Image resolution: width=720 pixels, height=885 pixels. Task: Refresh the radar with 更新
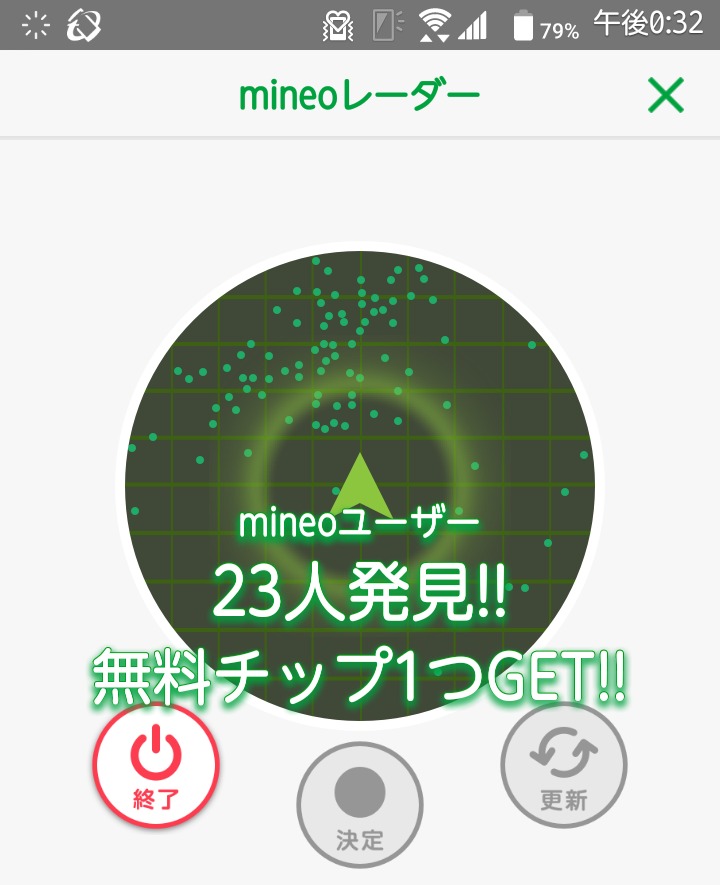(563, 765)
